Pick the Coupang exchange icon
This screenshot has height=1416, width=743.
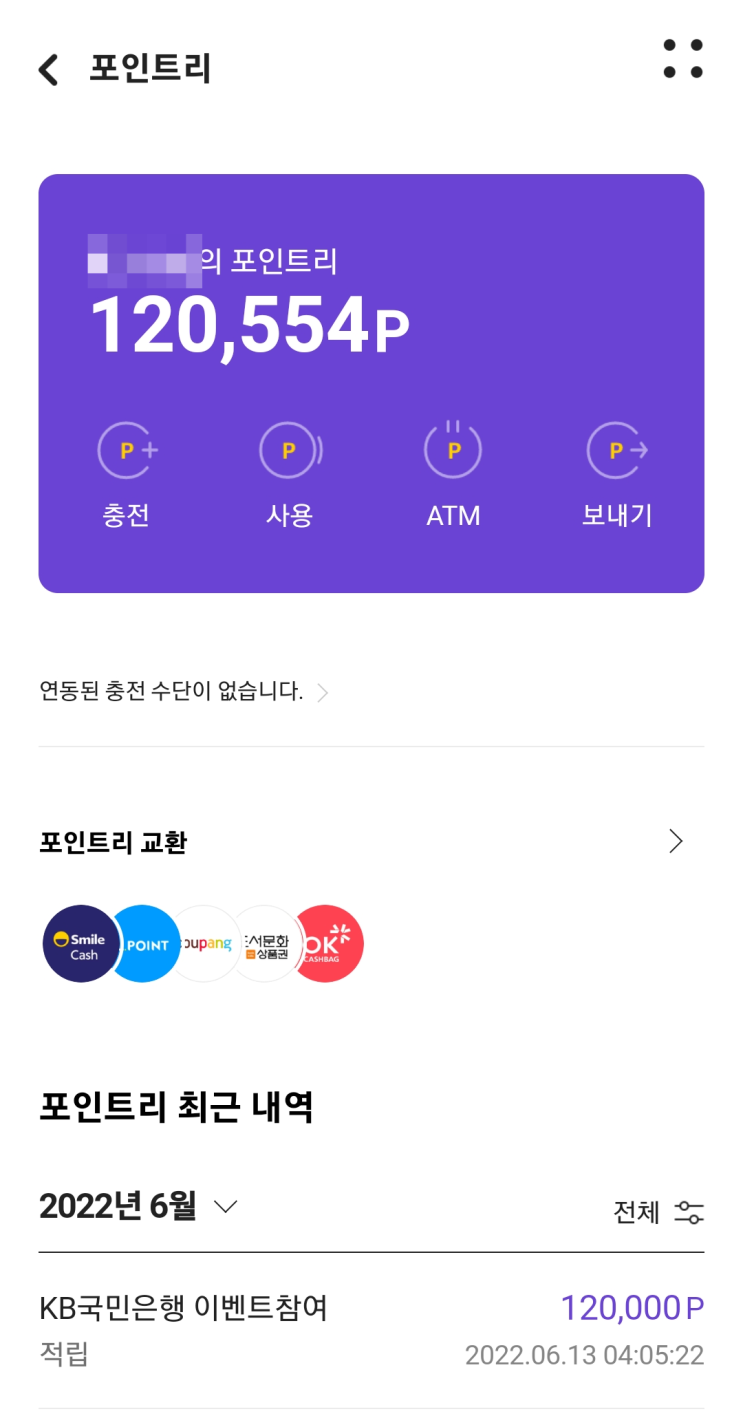tap(206, 944)
